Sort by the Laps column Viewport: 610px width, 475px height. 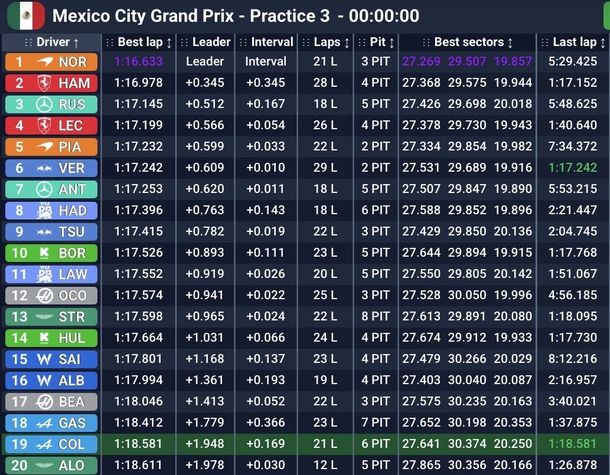[326, 42]
